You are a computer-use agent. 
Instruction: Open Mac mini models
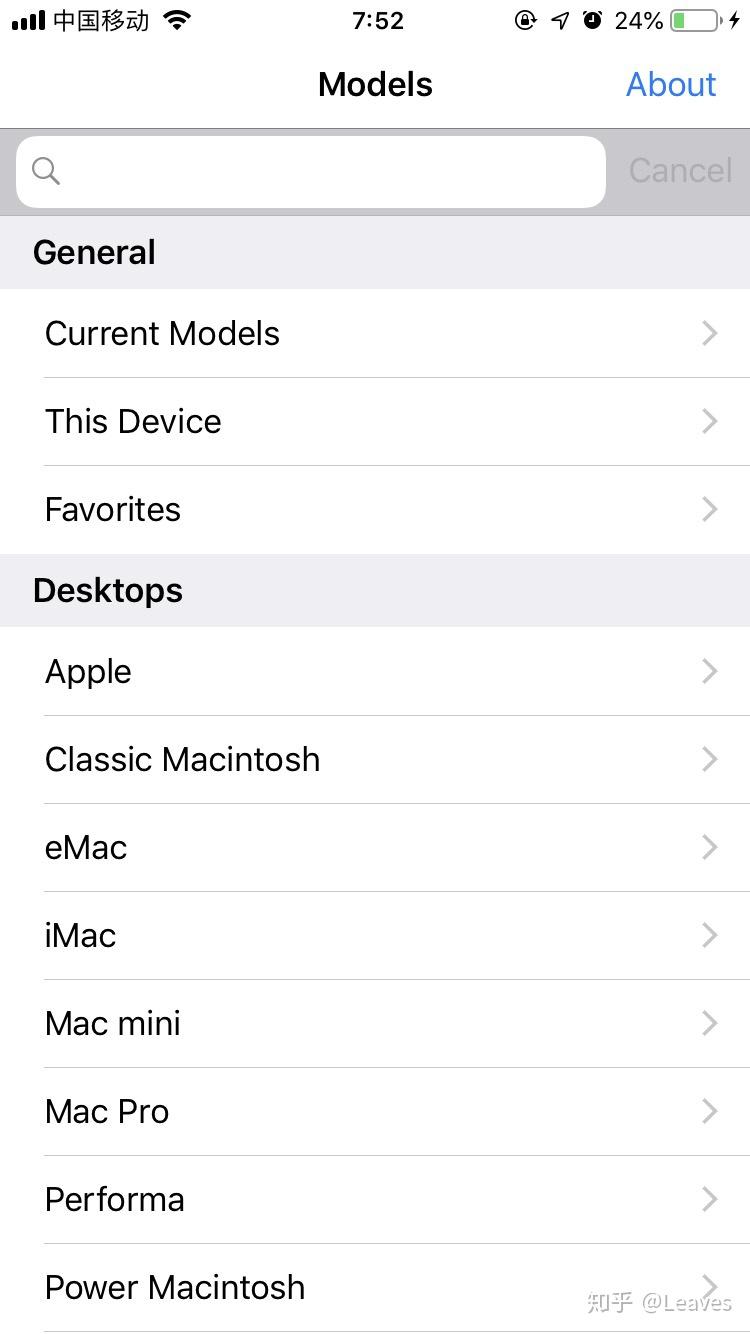coord(375,1024)
